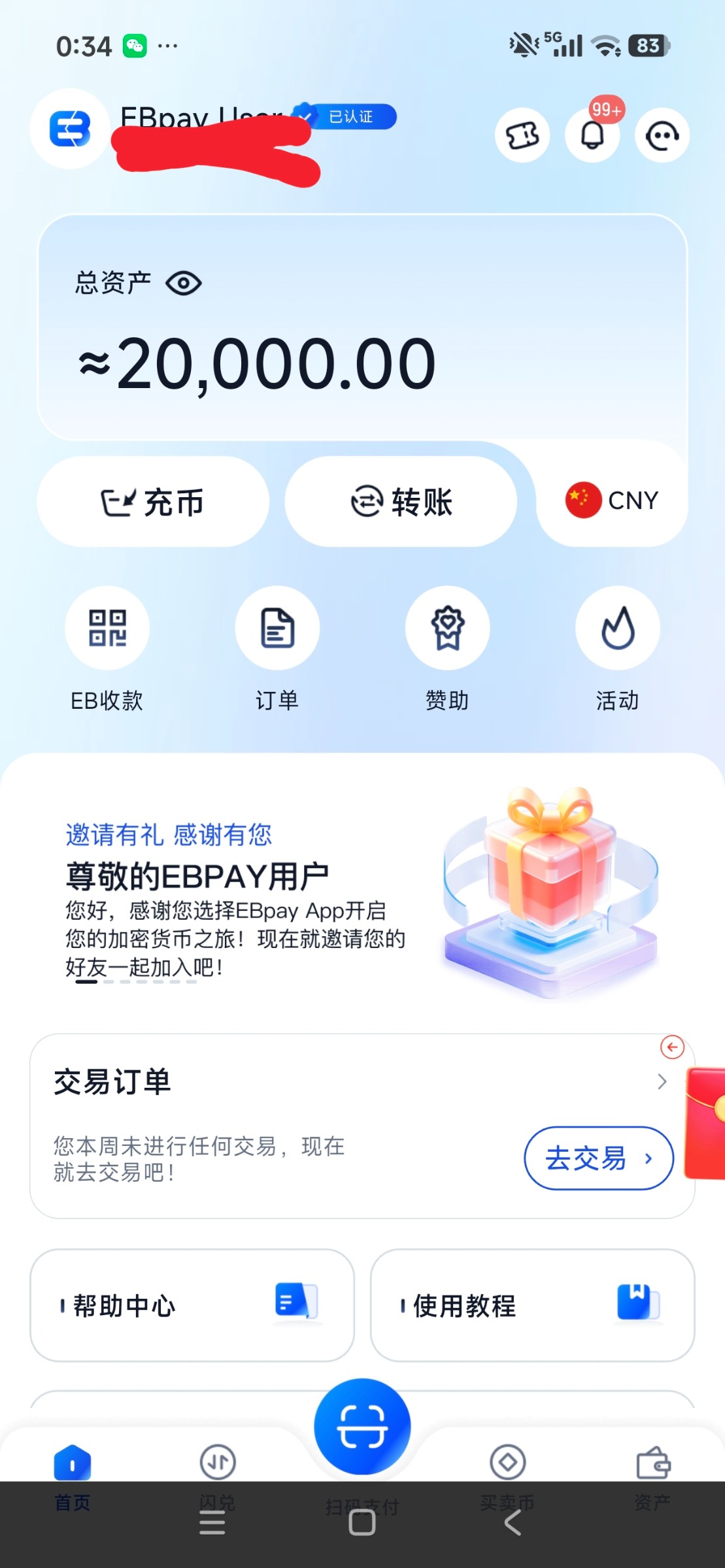725x1568 pixels.
Task: Open EB收款 receive QR code
Action: [x=107, y=628]
